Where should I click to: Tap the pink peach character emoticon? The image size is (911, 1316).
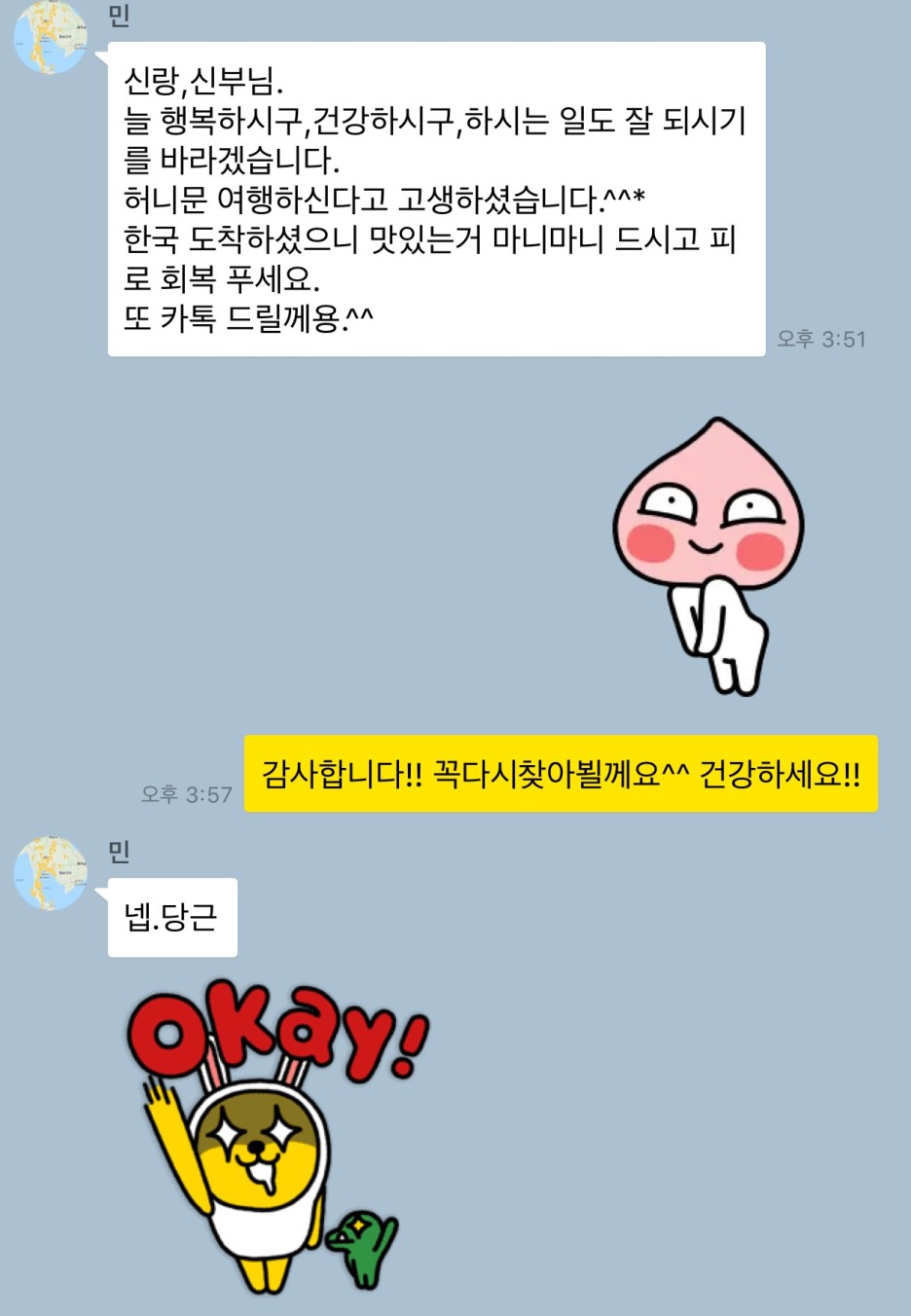[710, 554]
